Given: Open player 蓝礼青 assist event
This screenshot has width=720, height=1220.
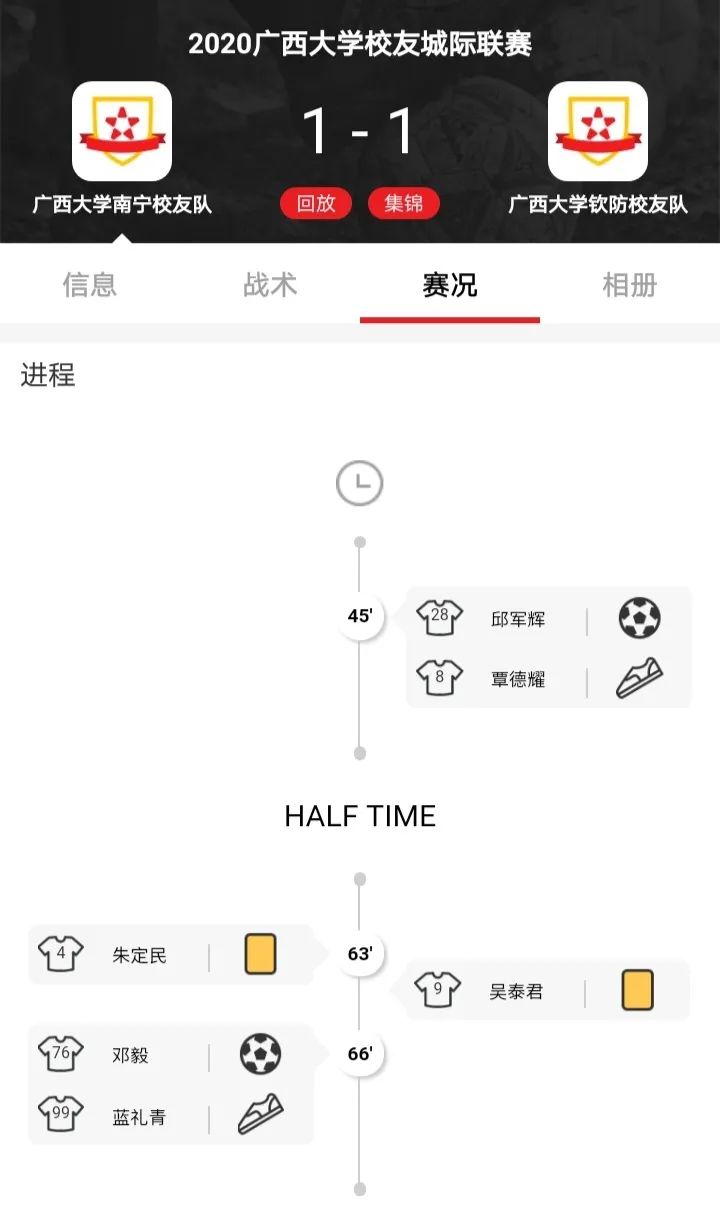Looking at the screenshot, I should 170,1116.
